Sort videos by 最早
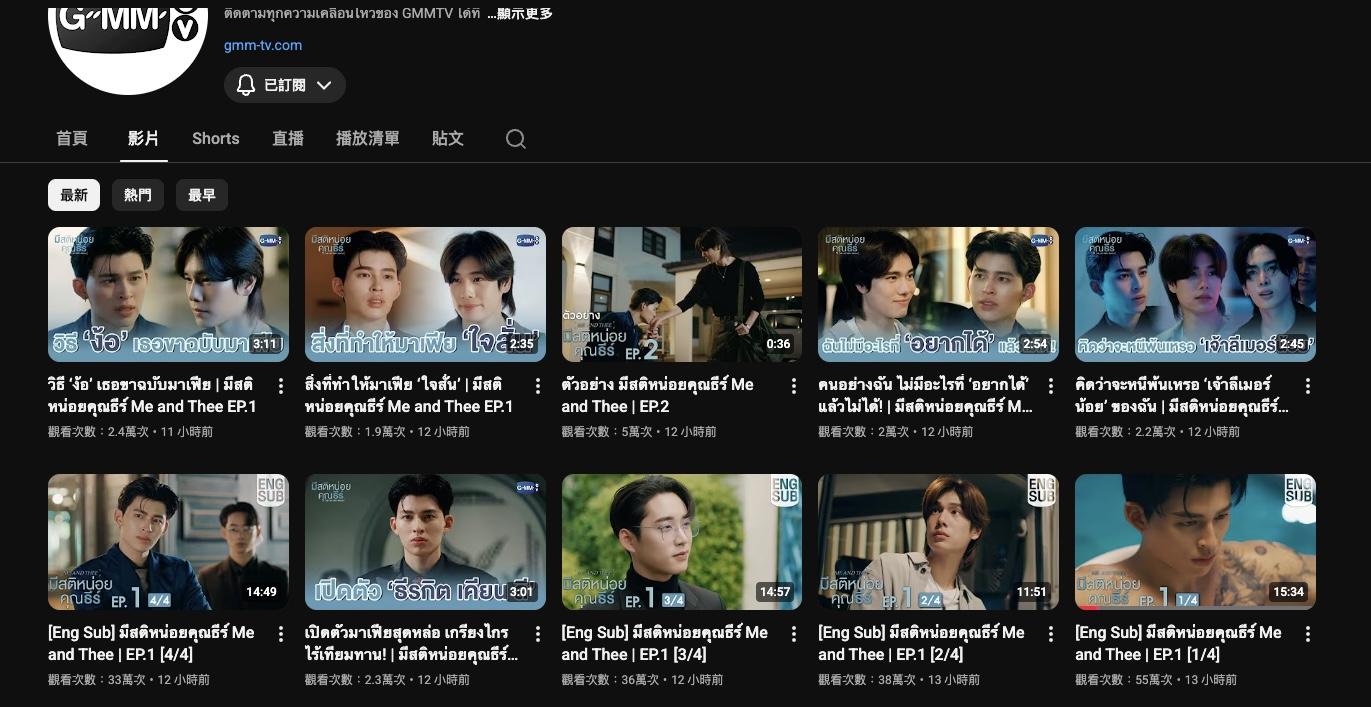Viewport: 1371px width, 707px height. pos(202,195)
